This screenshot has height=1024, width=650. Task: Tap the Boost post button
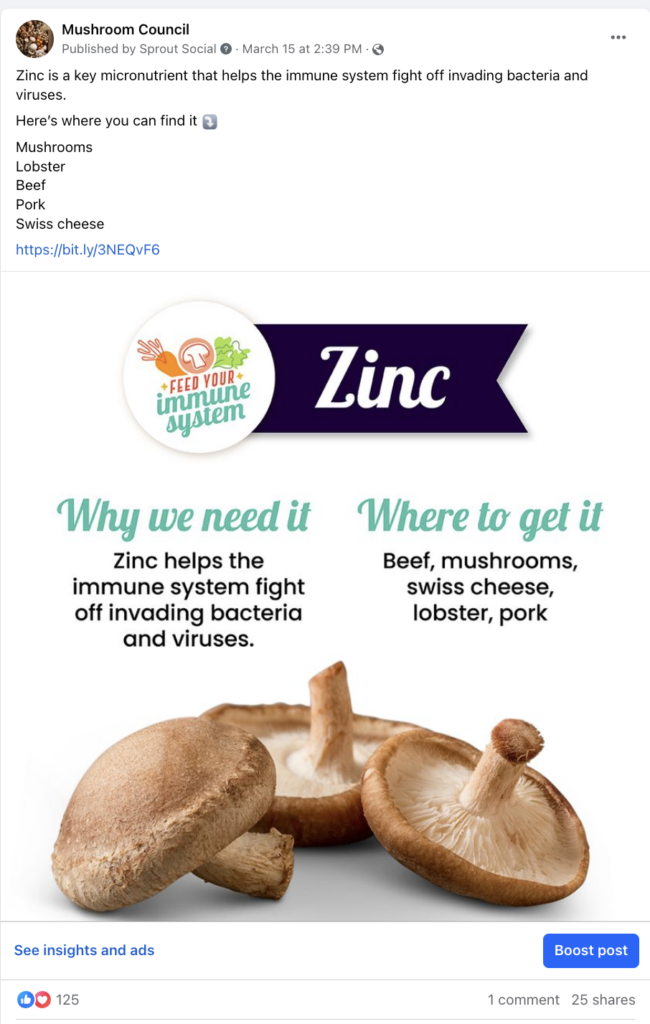pyautogui.click(x=590, y=950)
